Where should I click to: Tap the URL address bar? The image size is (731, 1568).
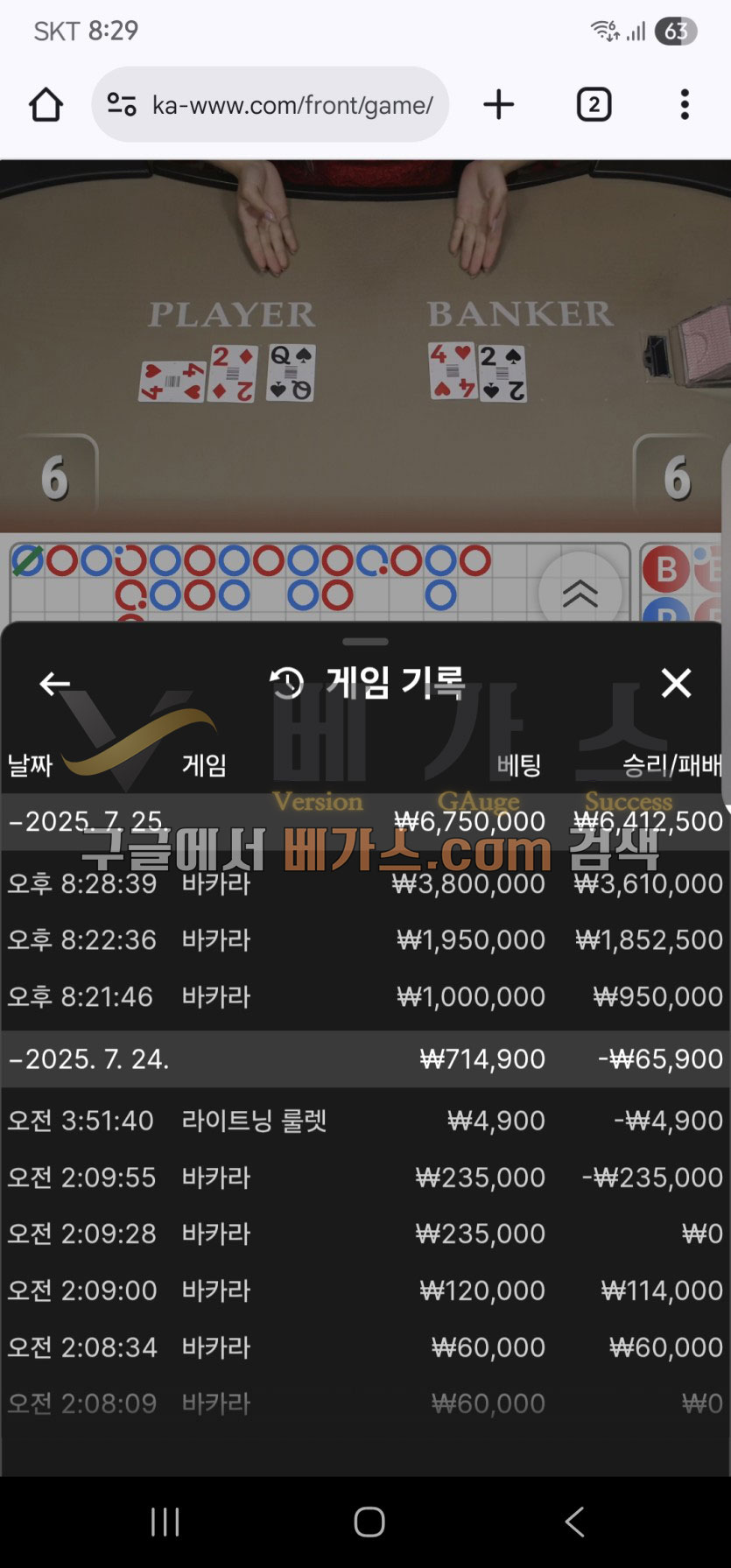(271, 105)
